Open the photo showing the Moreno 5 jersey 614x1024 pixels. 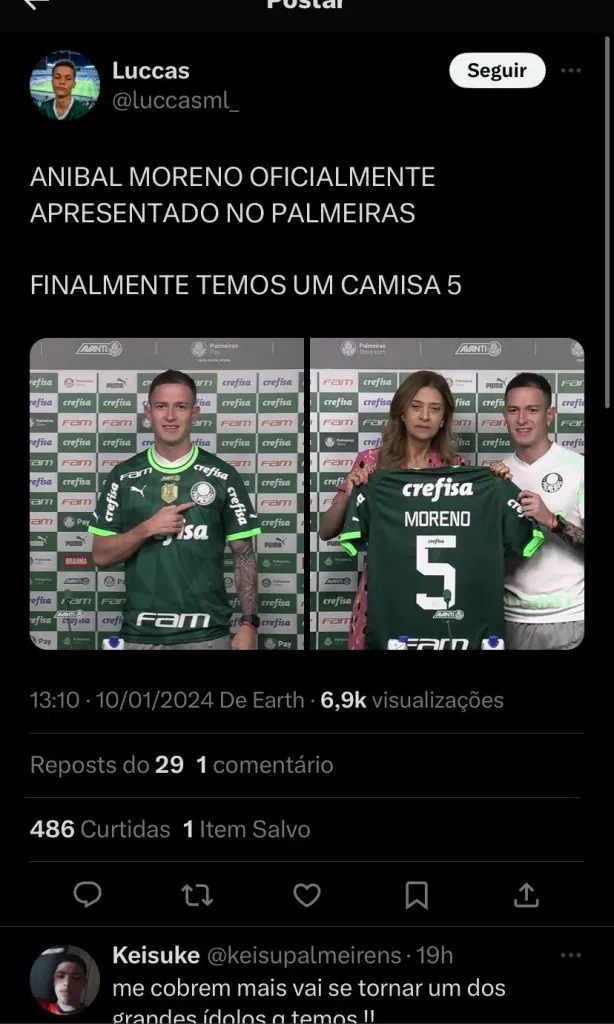[447, 494]
